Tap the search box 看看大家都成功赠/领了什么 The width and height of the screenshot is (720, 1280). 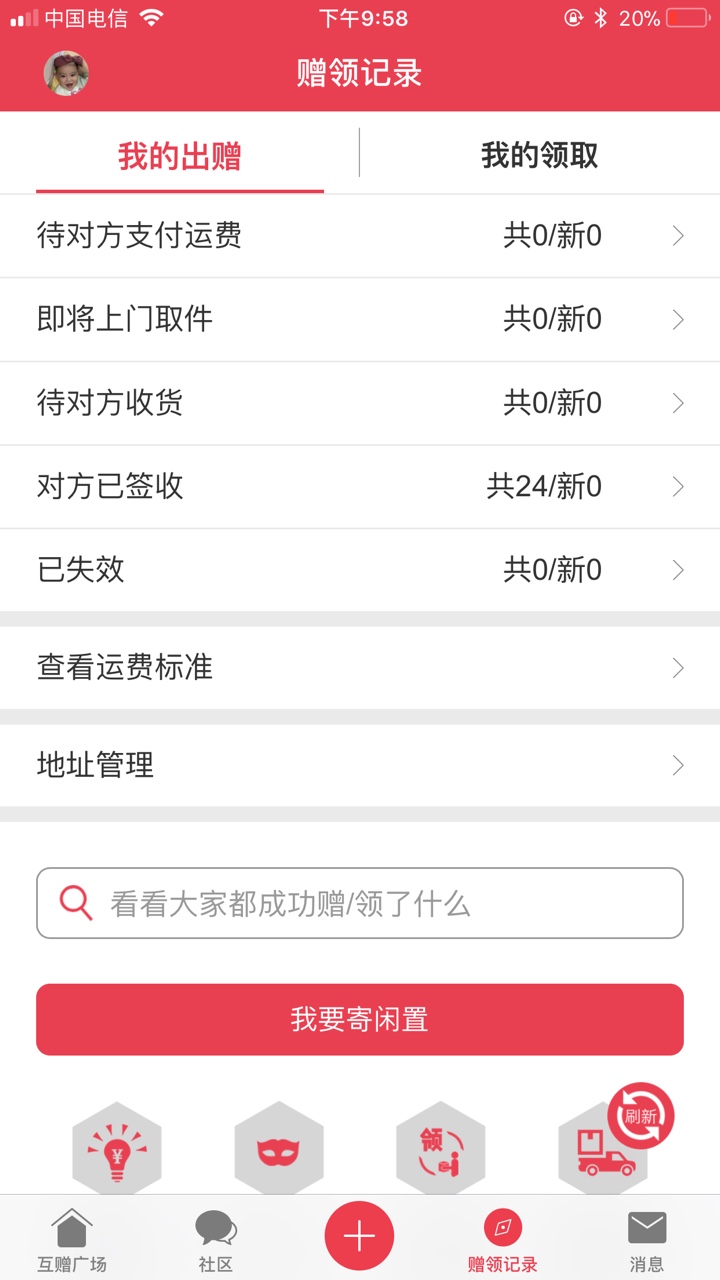[x=360, y=903]
